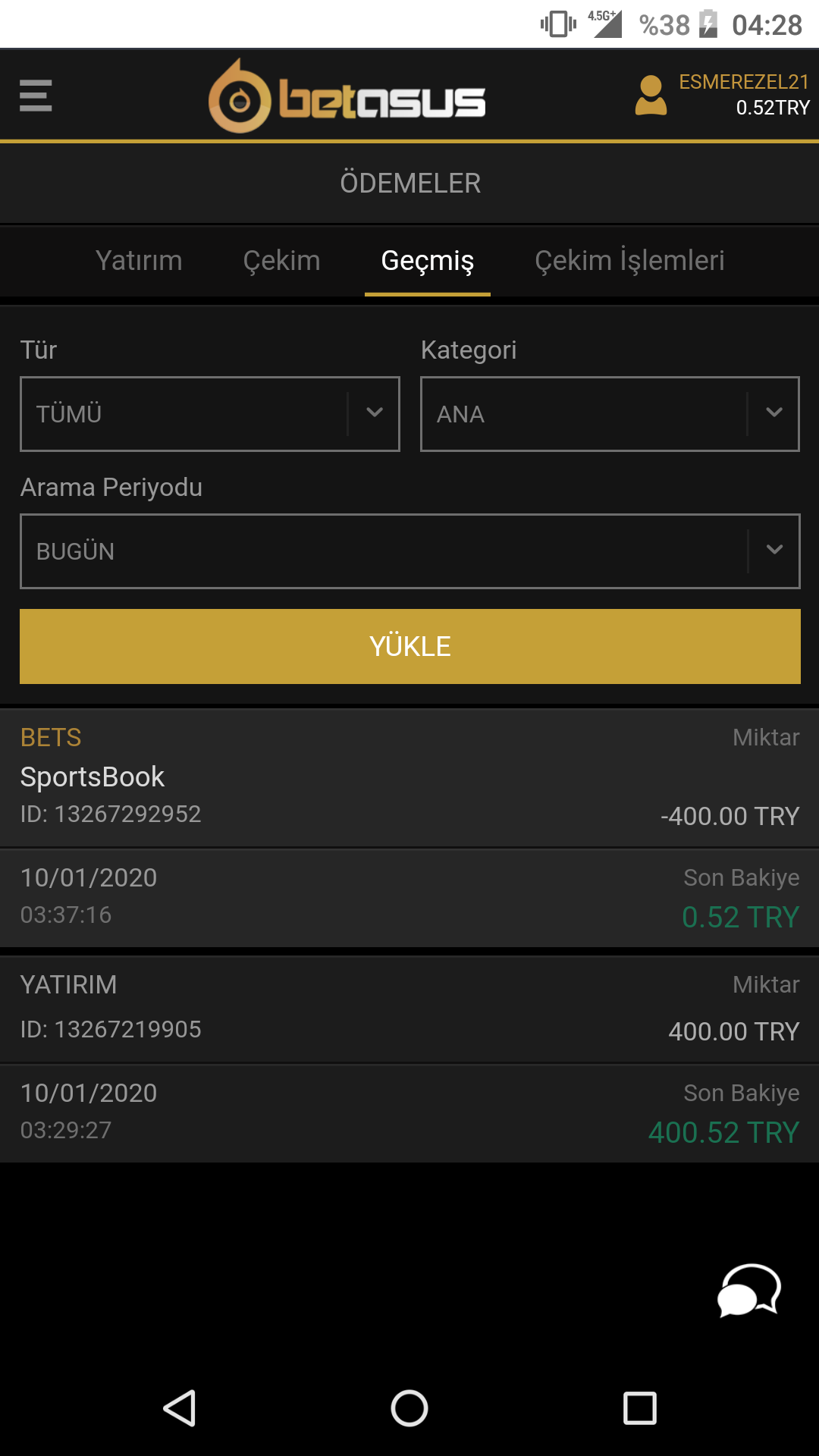
Task: Expand the Kategori dropdown showing ANA
Action: coord(610,414)
